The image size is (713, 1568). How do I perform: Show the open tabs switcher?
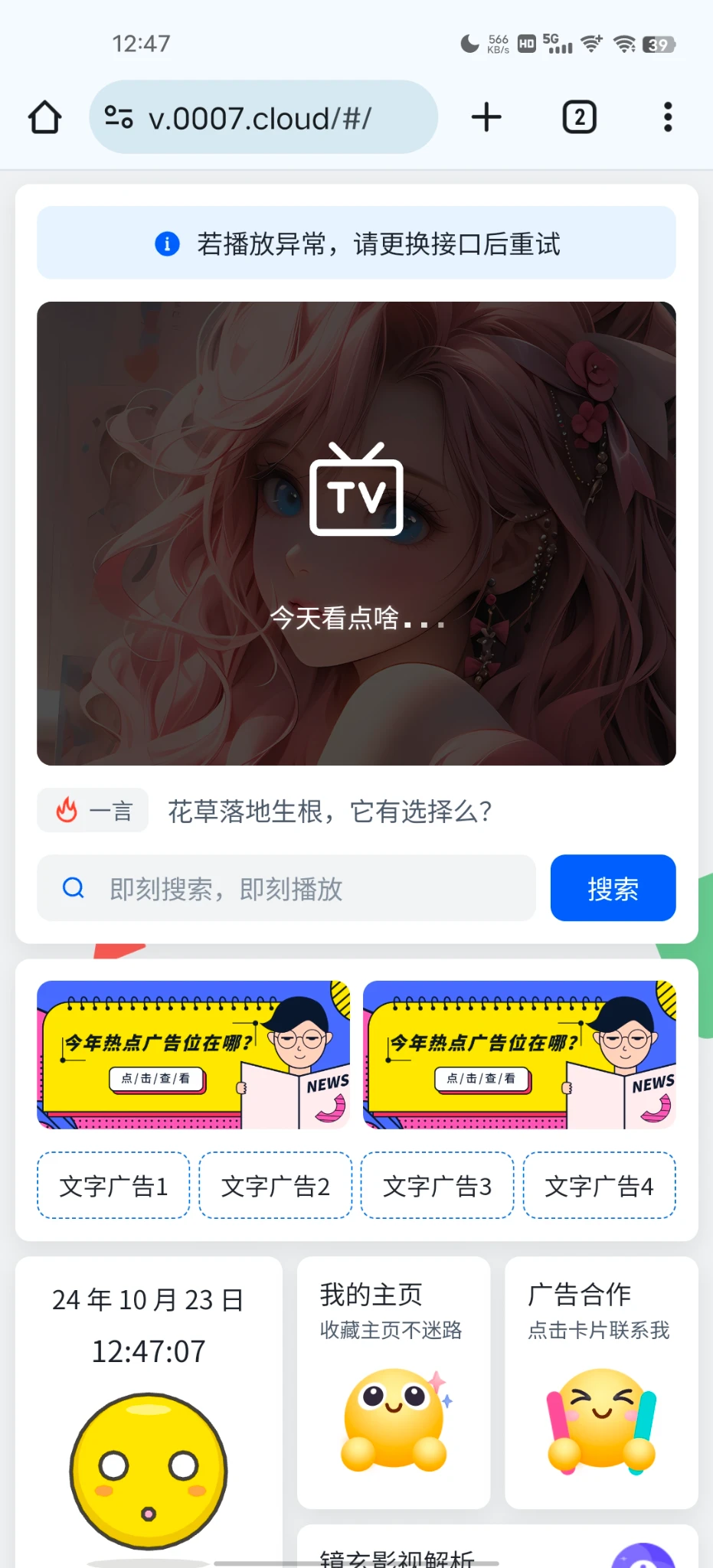579,118
